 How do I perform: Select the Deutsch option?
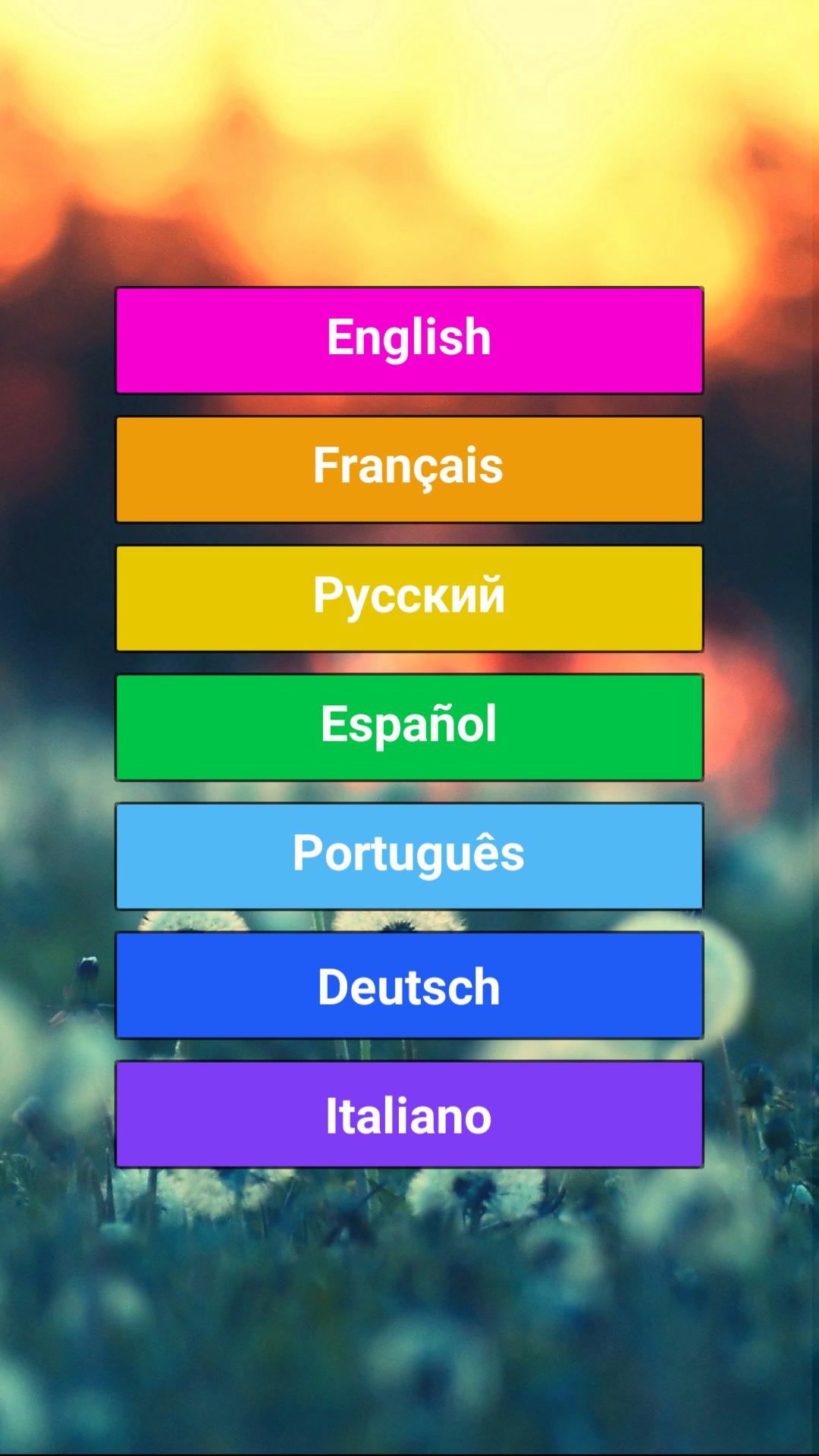pos(409,984)
